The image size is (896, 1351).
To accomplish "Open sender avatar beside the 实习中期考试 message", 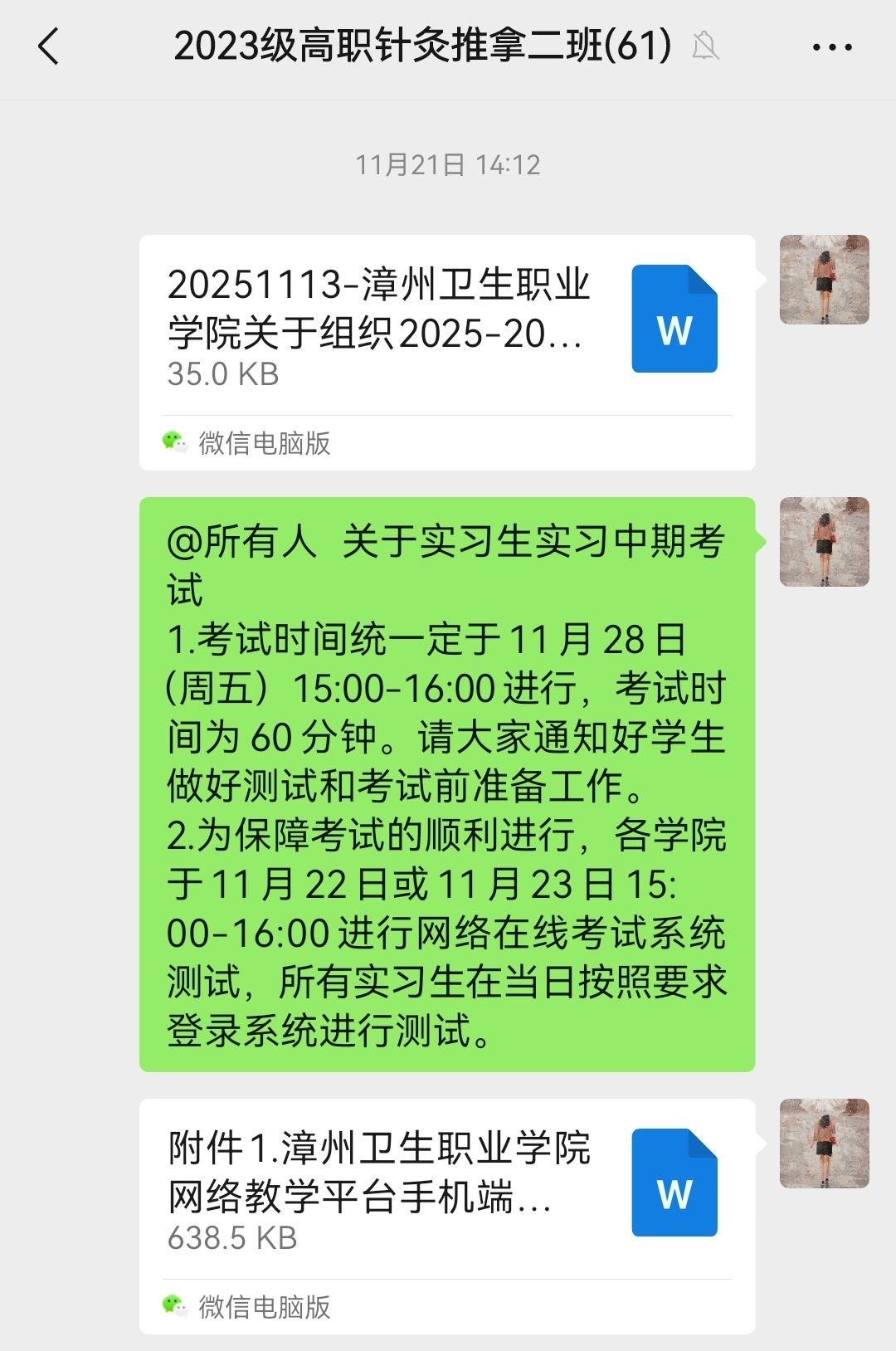I will coord(824,542).
